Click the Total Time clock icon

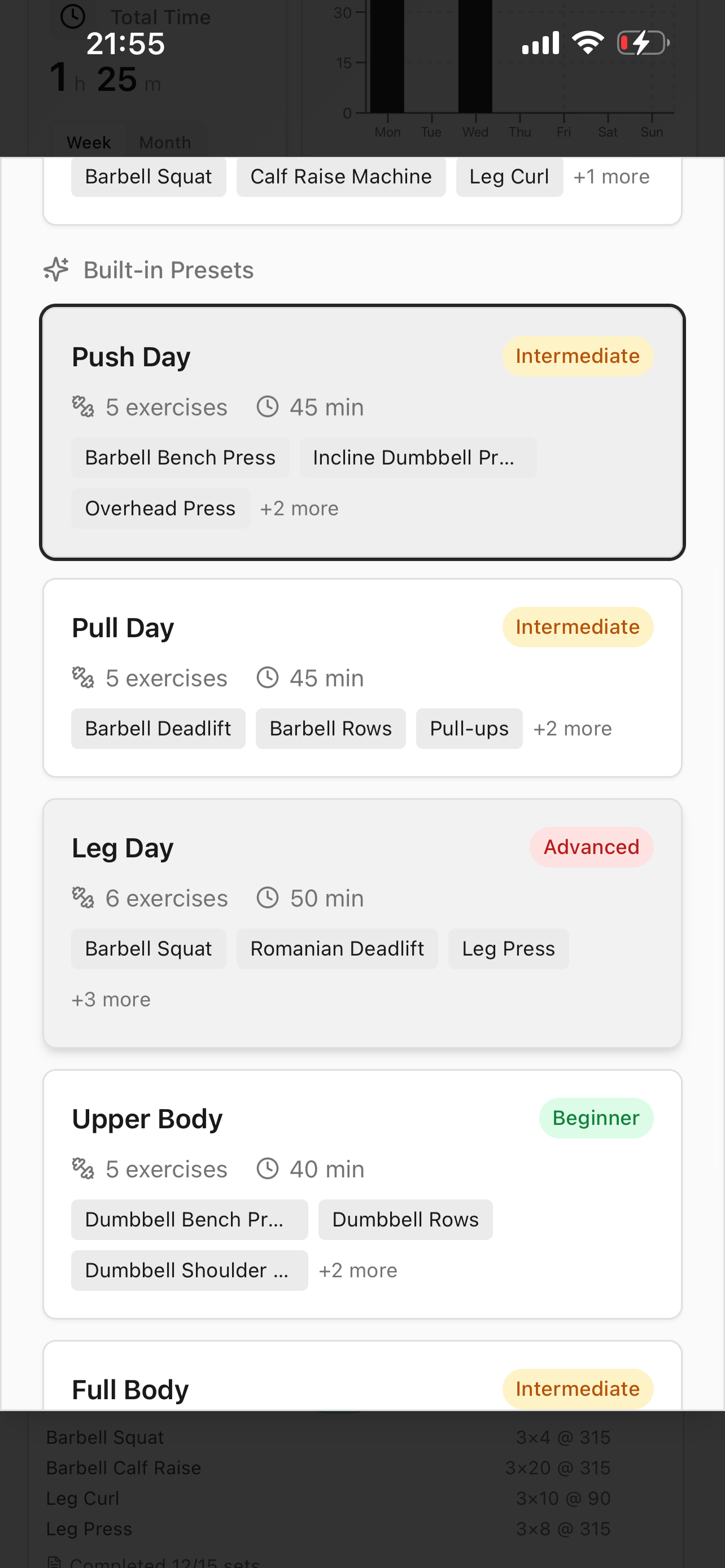click(72, 17)
